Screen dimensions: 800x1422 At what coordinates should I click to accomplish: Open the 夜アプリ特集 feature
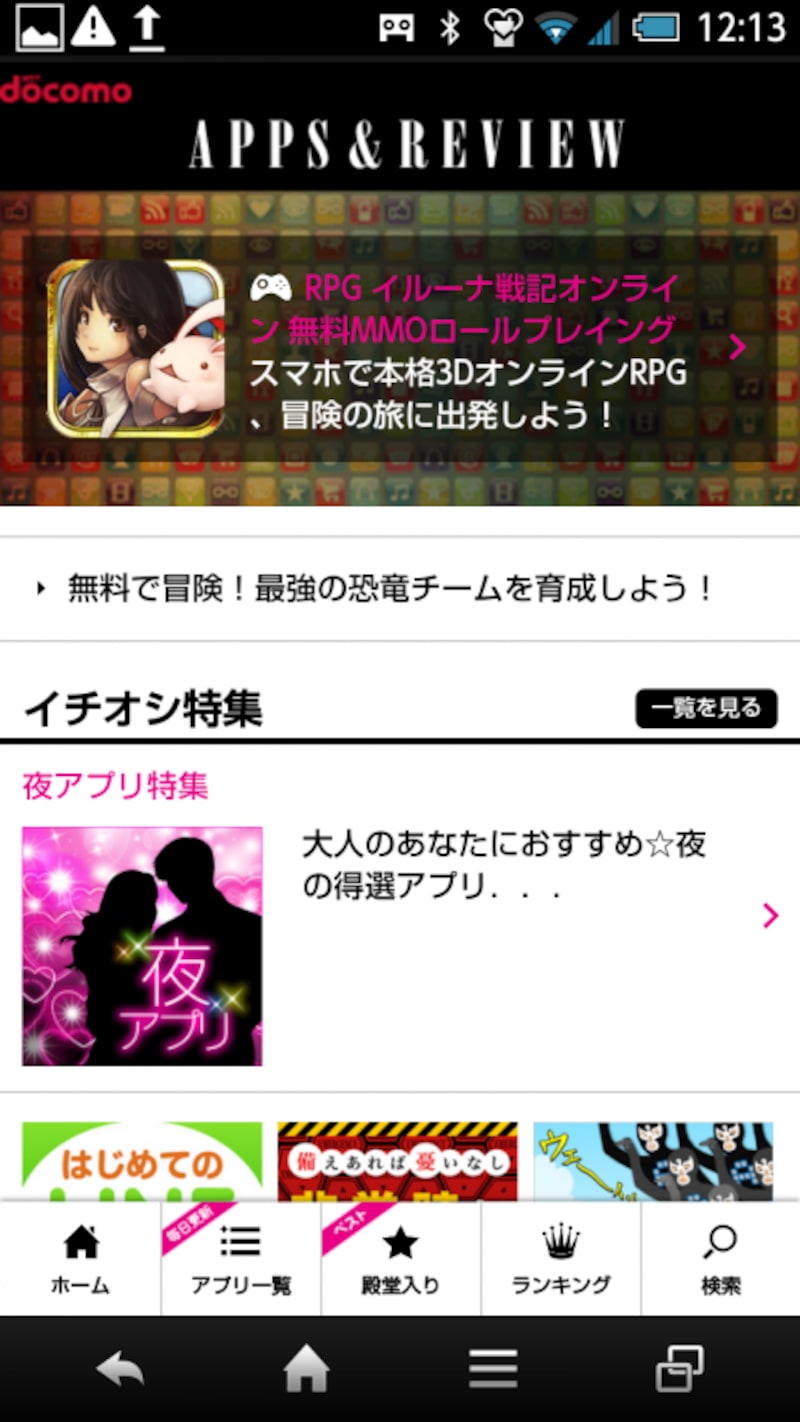(400, 915)
